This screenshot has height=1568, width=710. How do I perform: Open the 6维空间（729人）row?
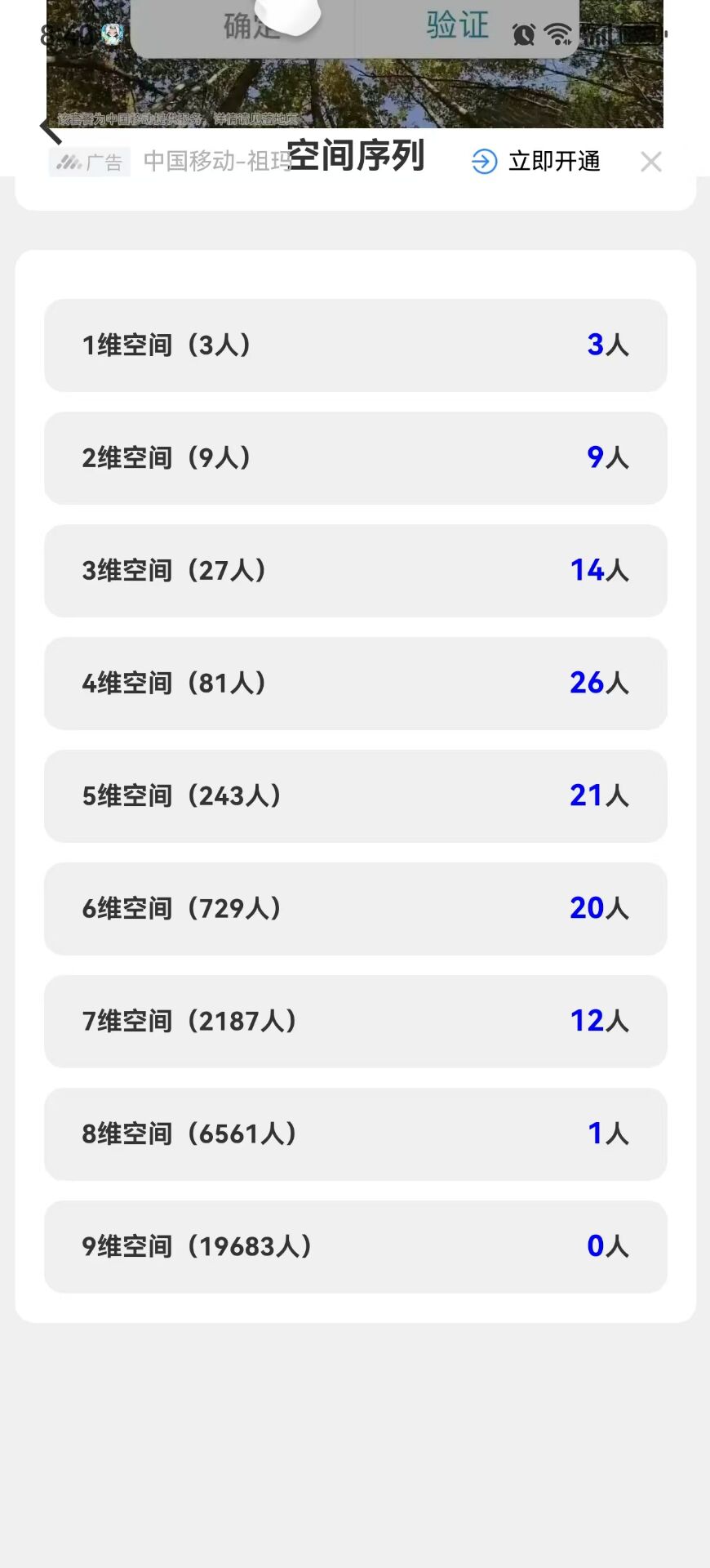(x=356, y=909)
